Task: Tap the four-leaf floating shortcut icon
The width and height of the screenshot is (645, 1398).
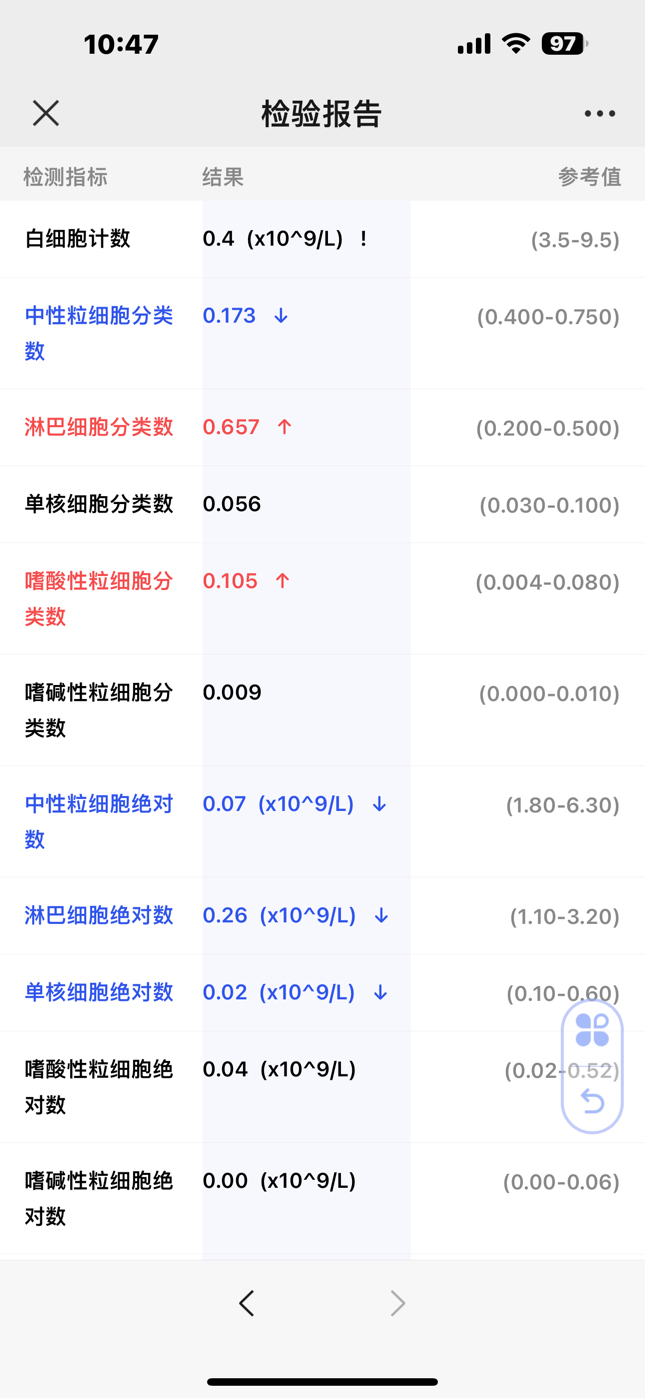Action: click(592, 1030)
